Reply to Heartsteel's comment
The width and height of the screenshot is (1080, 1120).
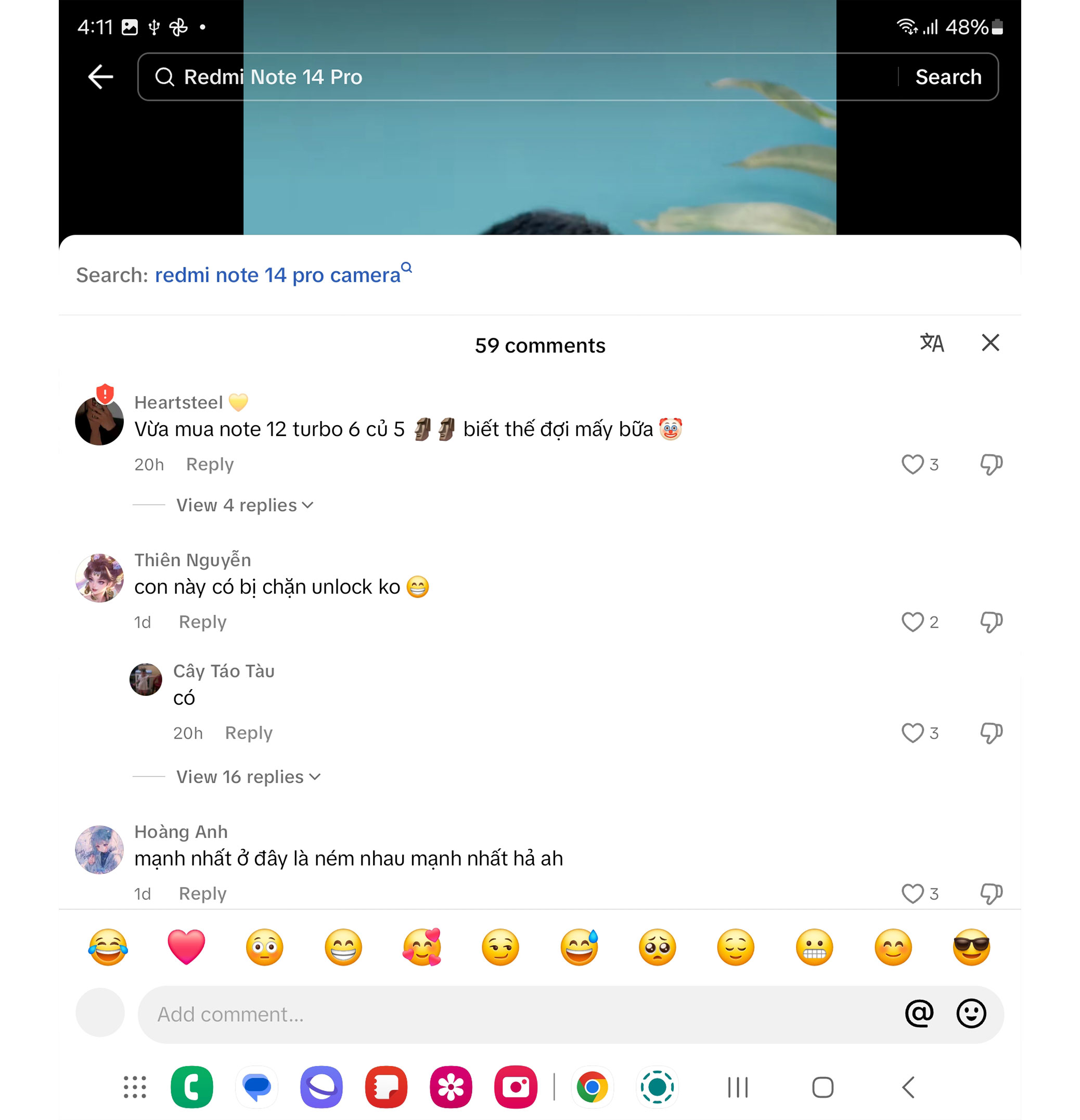tap(210, 465)
